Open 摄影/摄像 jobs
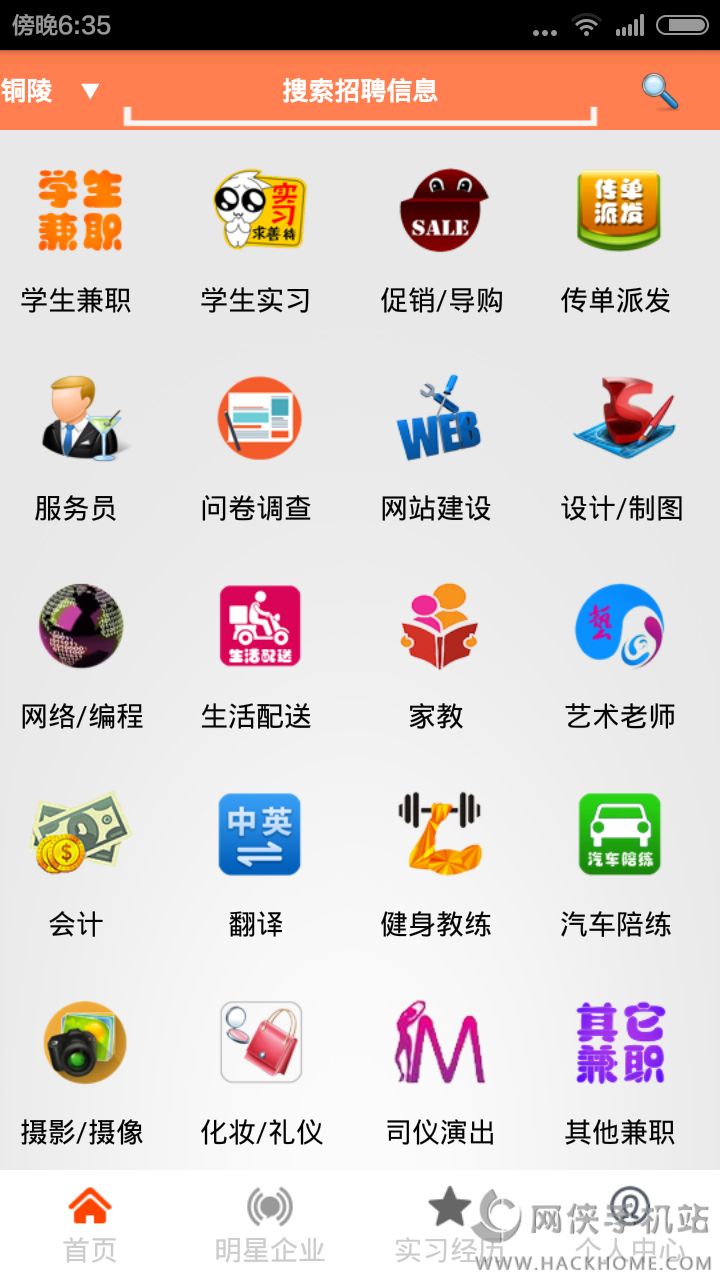This screenshot has height=1280, width=720. [x=82, y=1072]
